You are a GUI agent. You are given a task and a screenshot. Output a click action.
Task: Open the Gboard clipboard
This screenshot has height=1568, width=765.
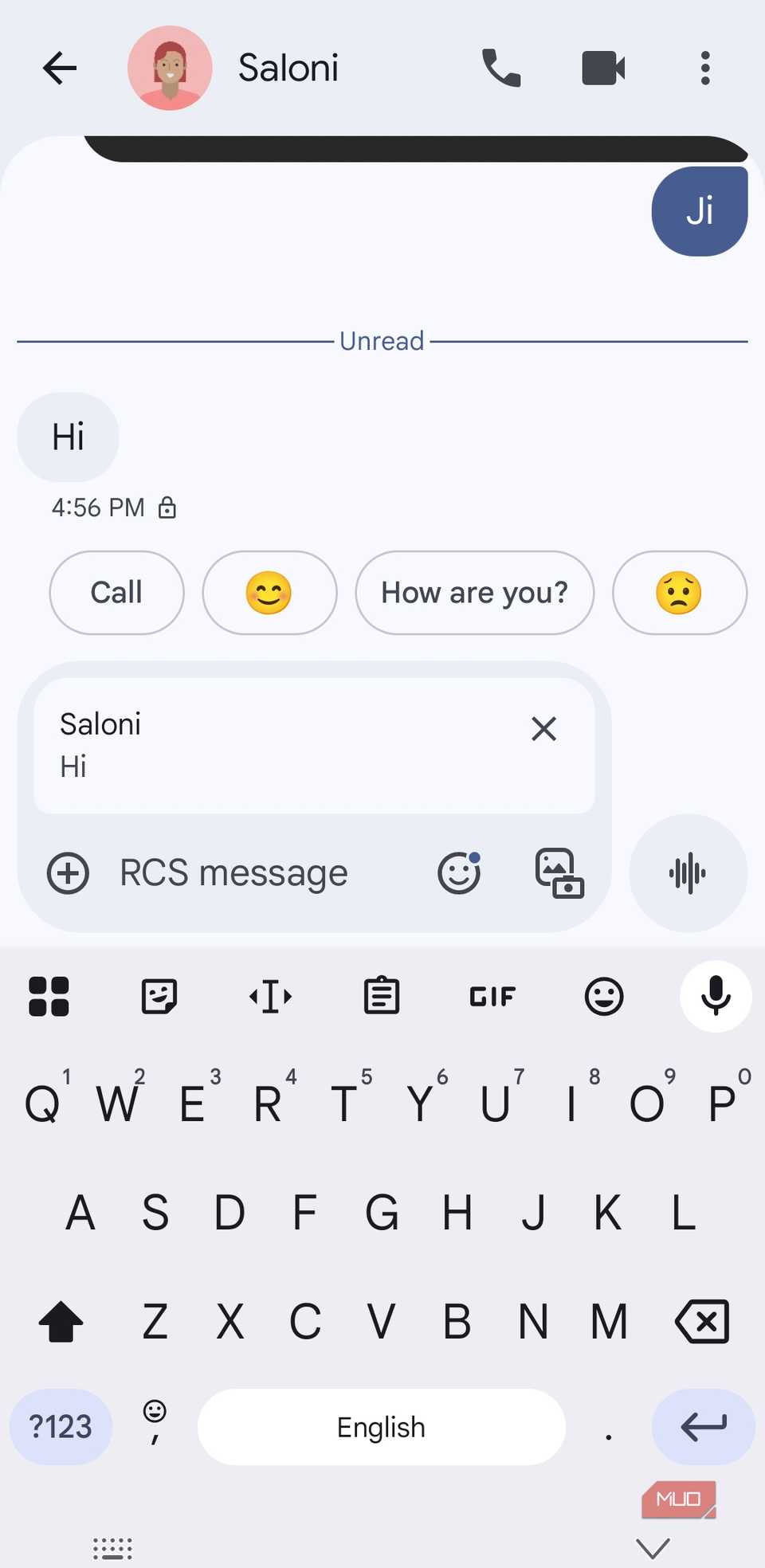381,995
